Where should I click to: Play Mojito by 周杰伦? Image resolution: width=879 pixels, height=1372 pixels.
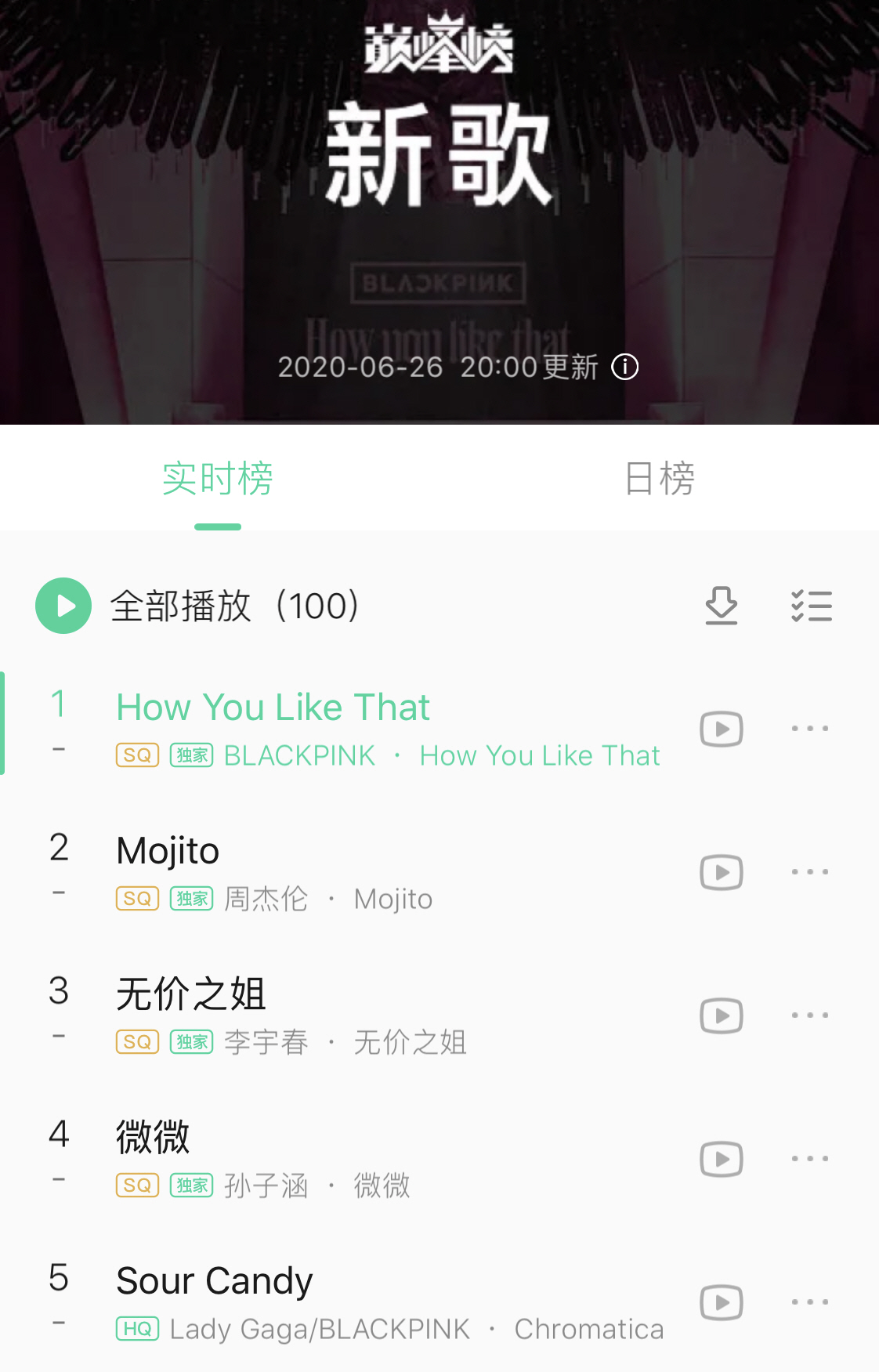[168, 851]
